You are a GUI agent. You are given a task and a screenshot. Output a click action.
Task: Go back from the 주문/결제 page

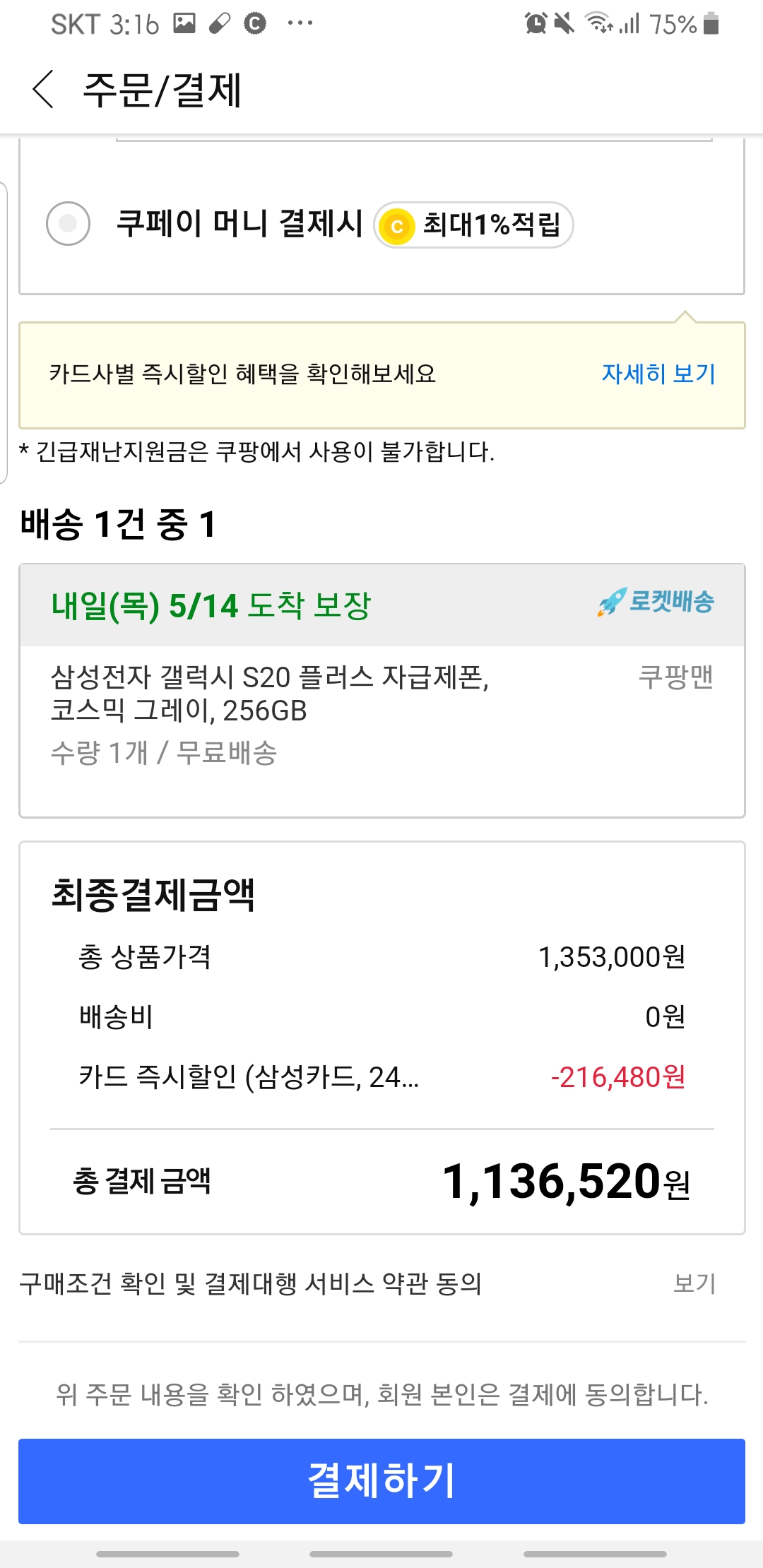(44, 90)
